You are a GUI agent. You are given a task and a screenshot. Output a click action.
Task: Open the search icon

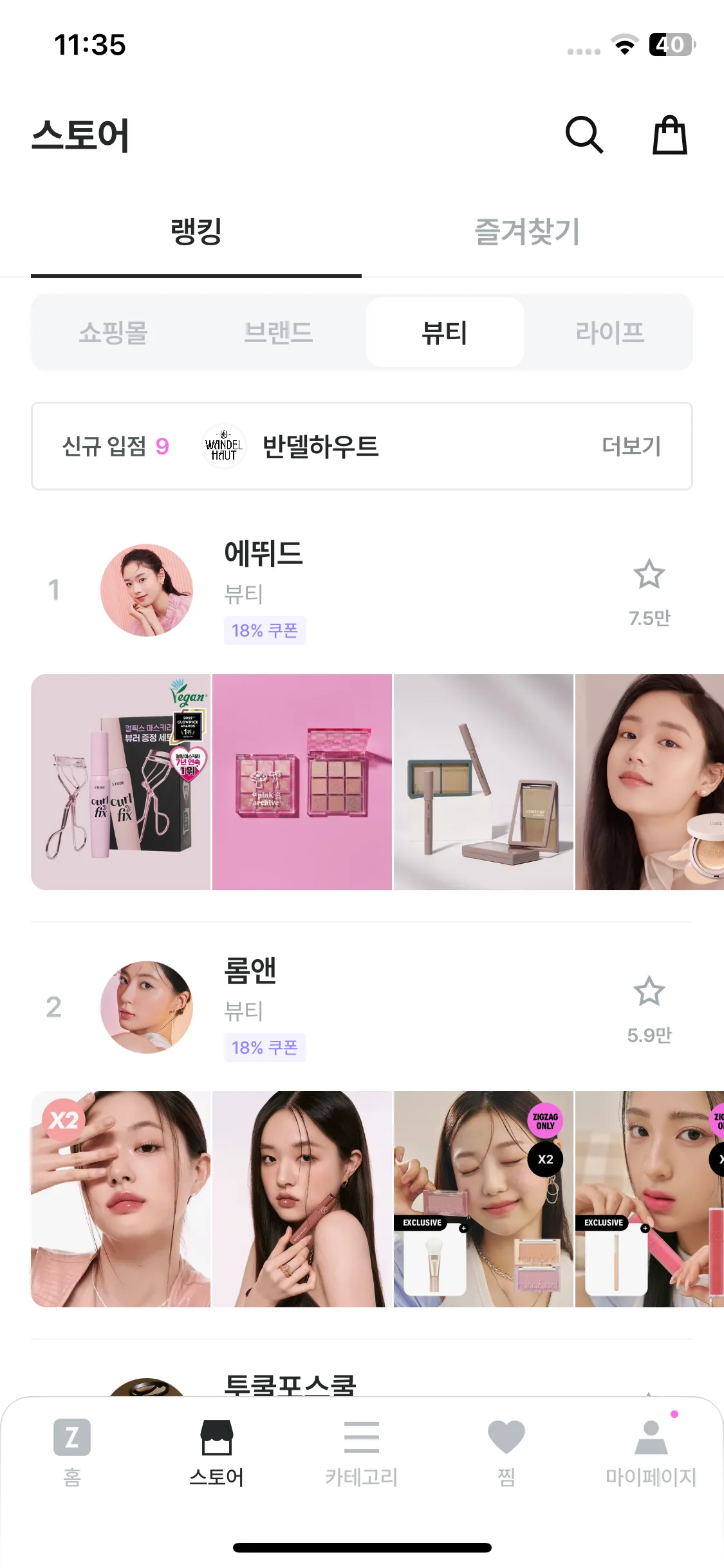(x=584, y=135)
